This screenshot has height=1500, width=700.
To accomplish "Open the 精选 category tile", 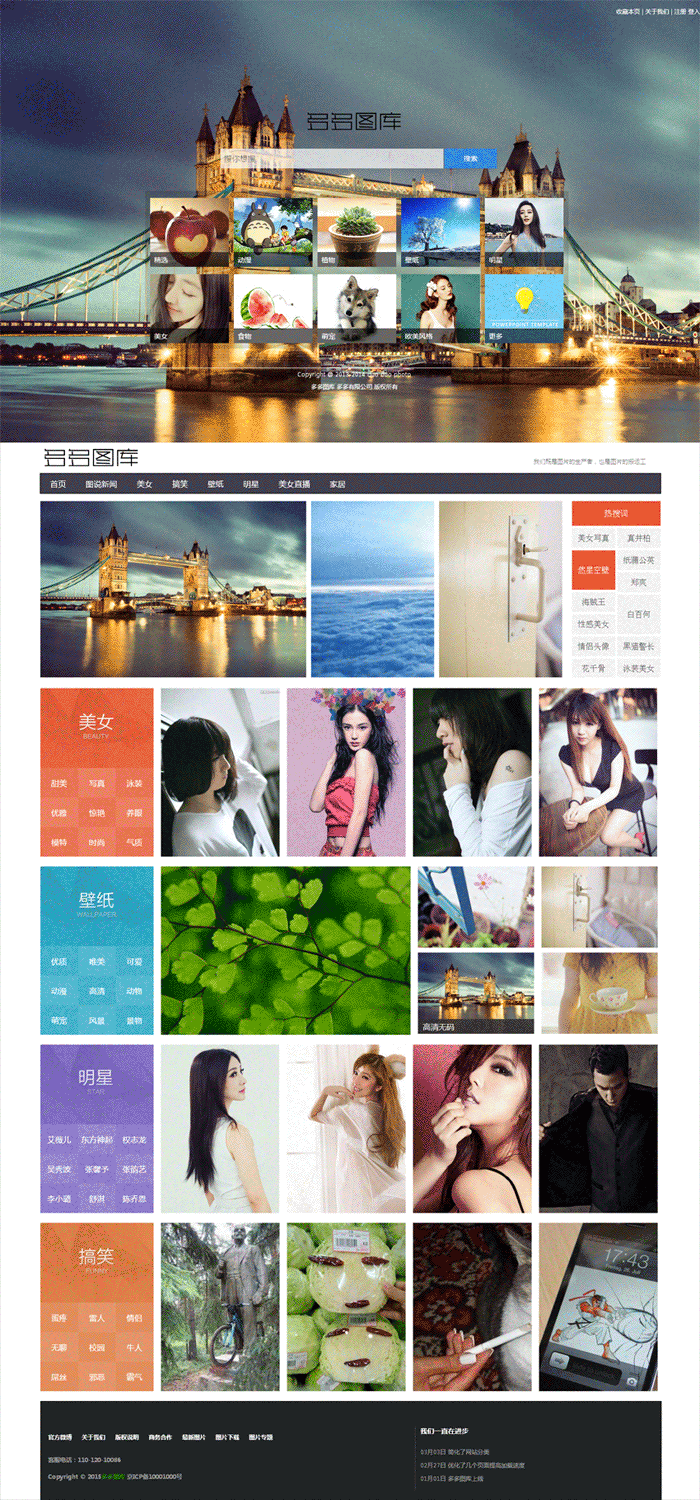I will point(189,232).
